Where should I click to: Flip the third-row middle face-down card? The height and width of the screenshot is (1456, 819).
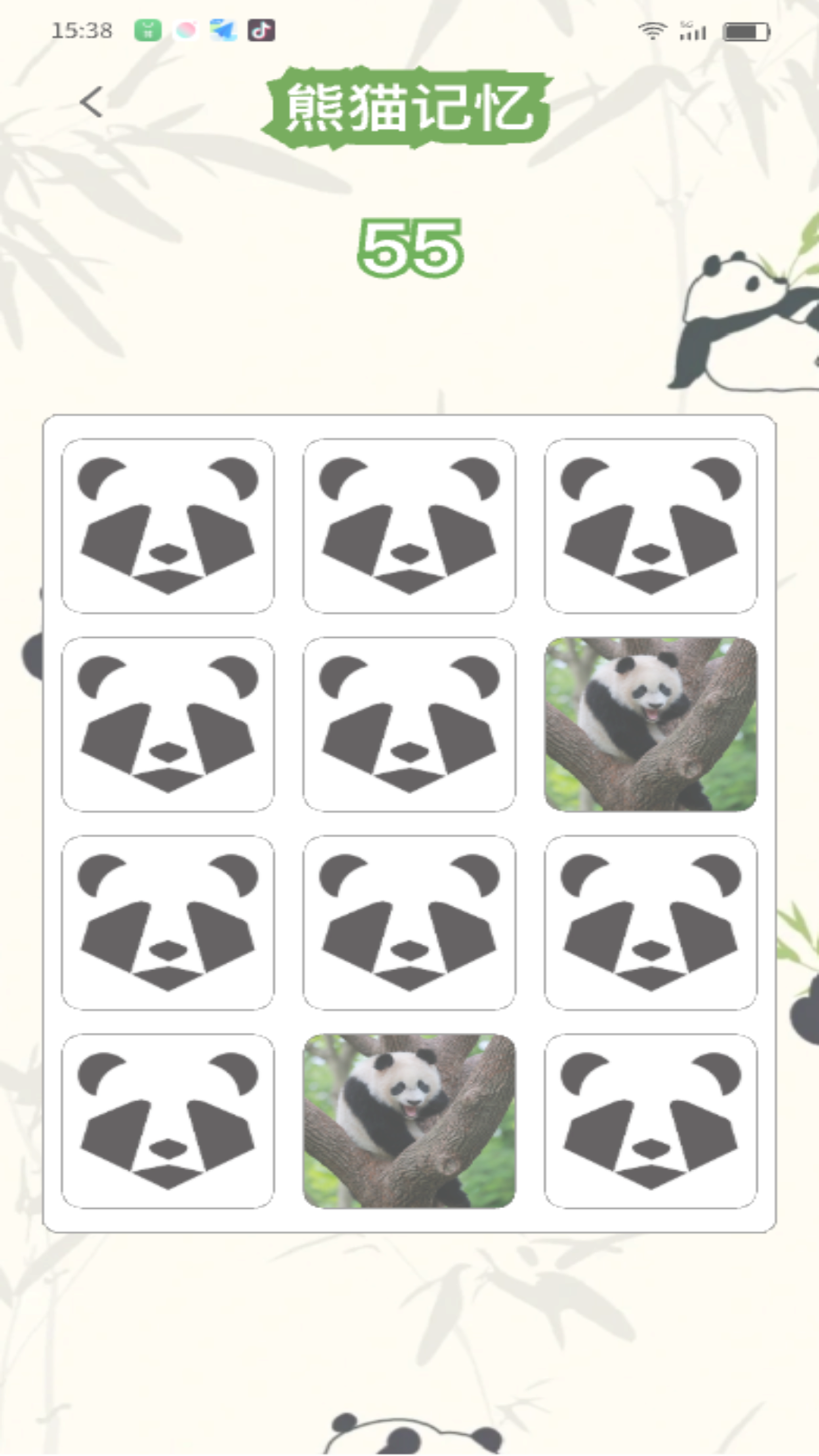tap(409, 920)
